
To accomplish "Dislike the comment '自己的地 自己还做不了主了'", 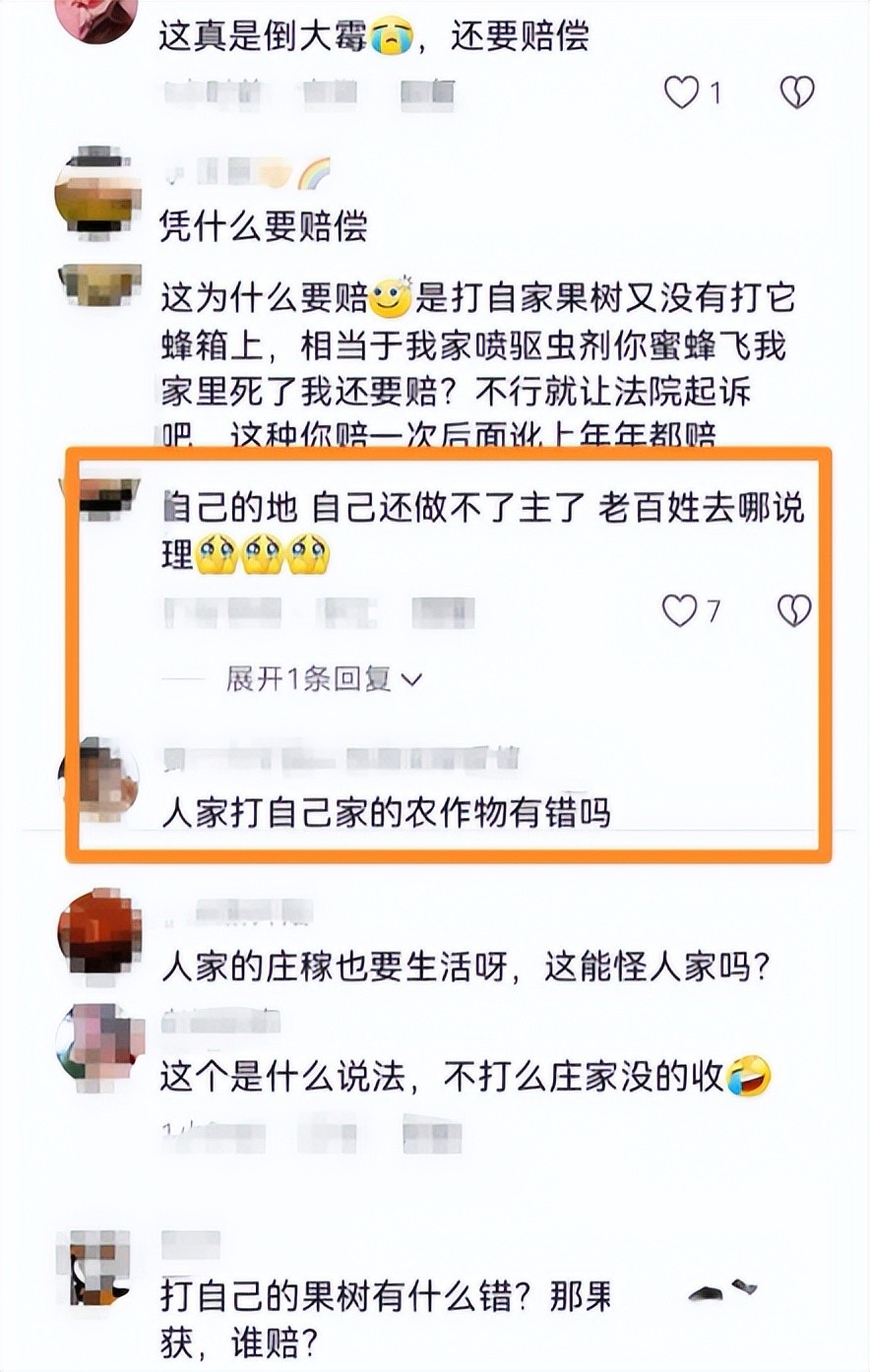I will [x=794, y=611].
